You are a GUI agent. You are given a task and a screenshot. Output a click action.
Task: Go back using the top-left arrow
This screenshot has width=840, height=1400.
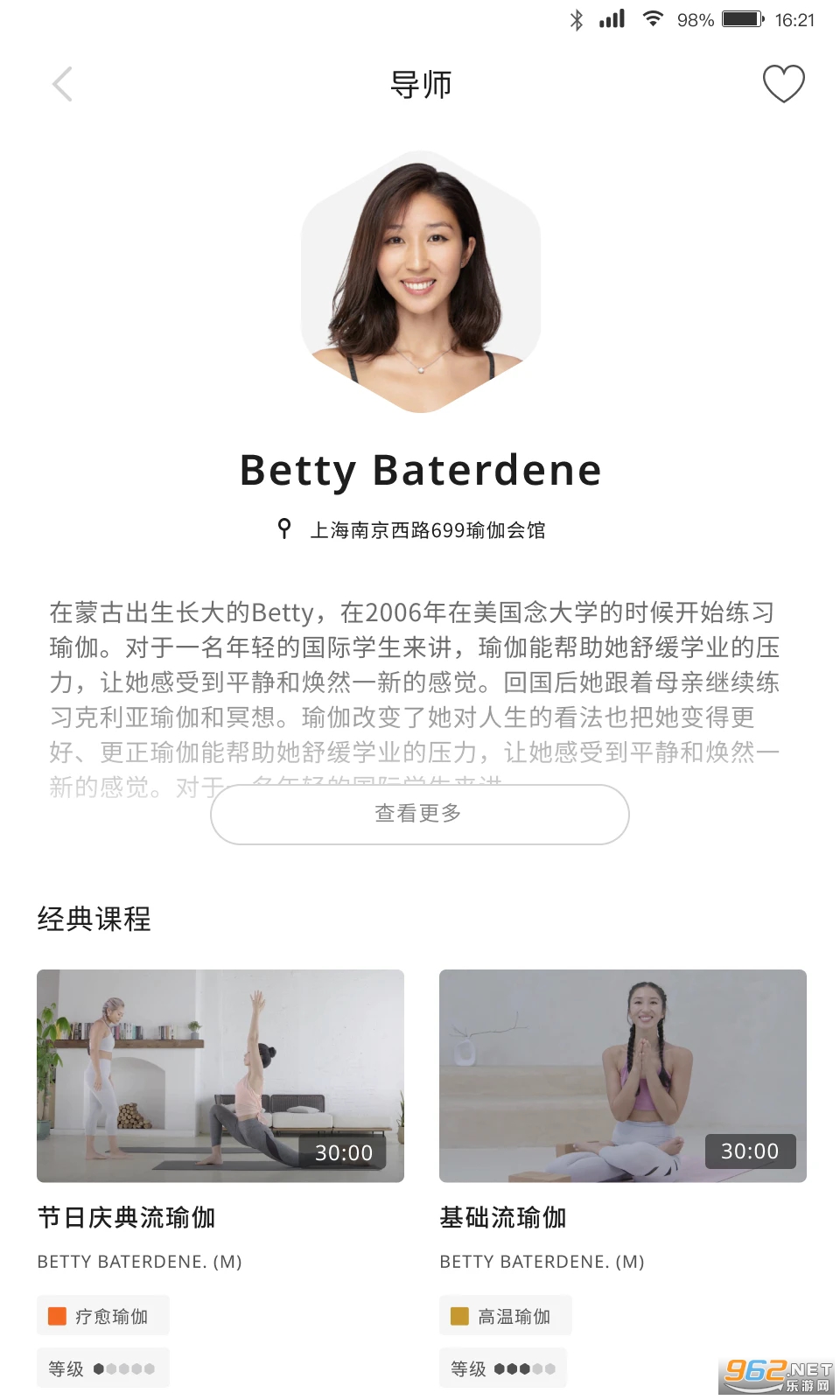(x=62, y=85)
